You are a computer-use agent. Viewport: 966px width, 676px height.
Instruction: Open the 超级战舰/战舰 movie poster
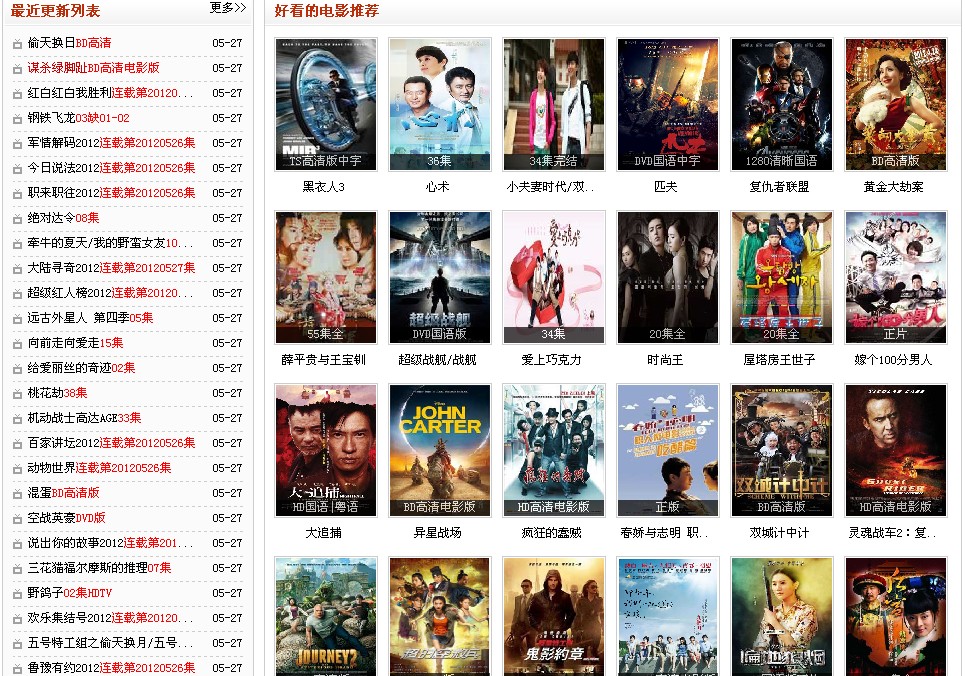point(440,277)
